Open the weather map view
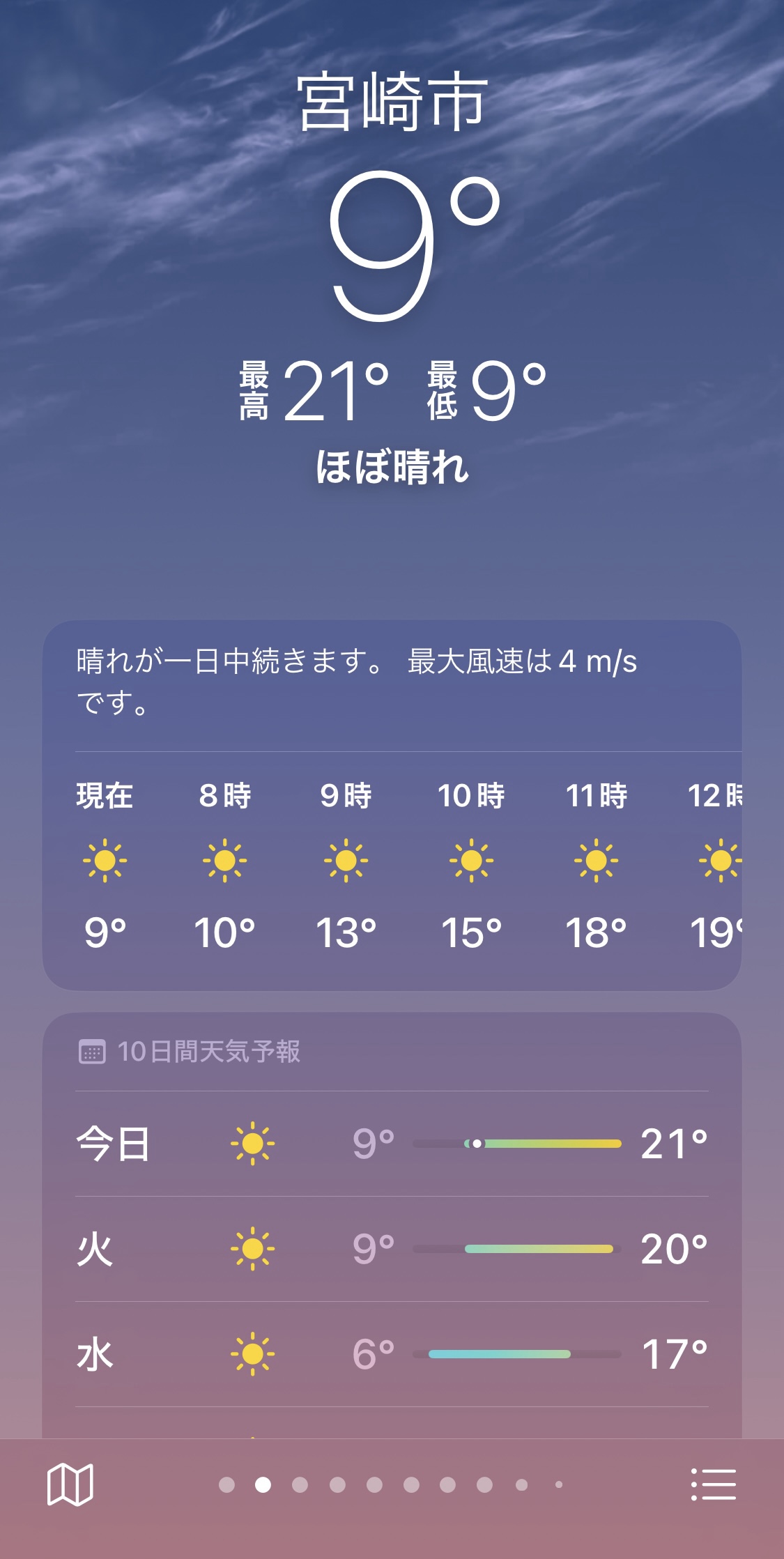784x1559 pixels. coord(70,1484)
